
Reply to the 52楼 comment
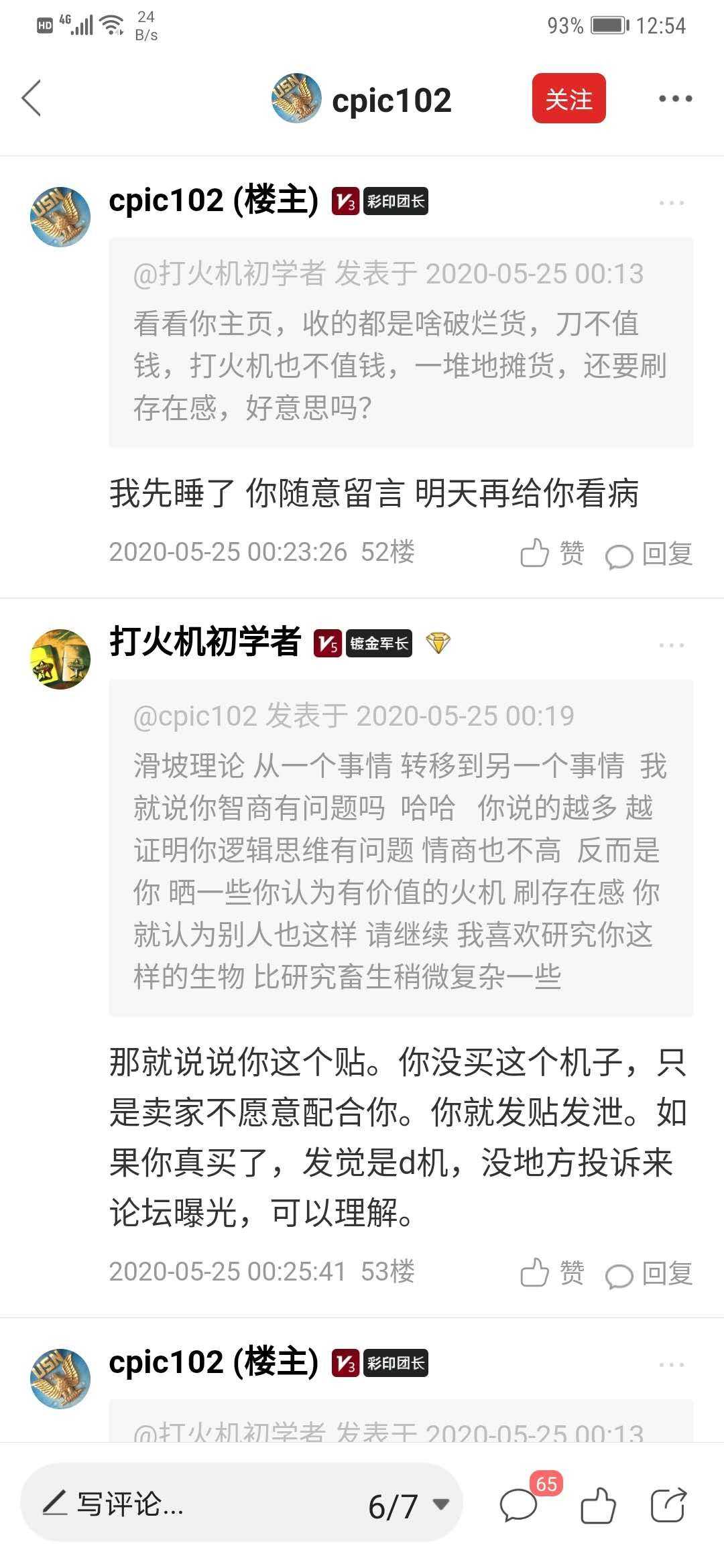tap(649, 554)
